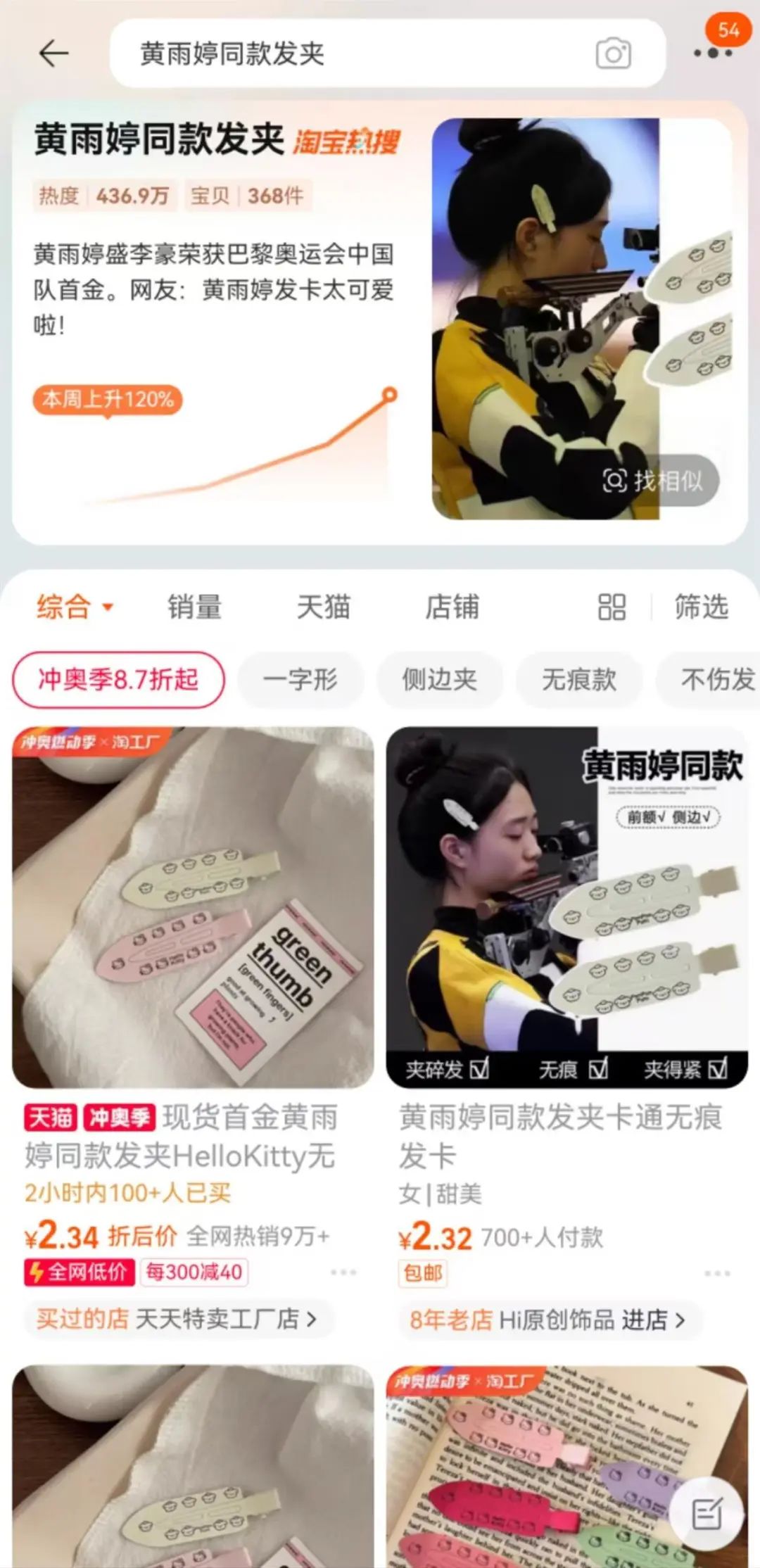Toggle the grid layout view icon
Screen dimensions: 760x1568
pos(612,607)
